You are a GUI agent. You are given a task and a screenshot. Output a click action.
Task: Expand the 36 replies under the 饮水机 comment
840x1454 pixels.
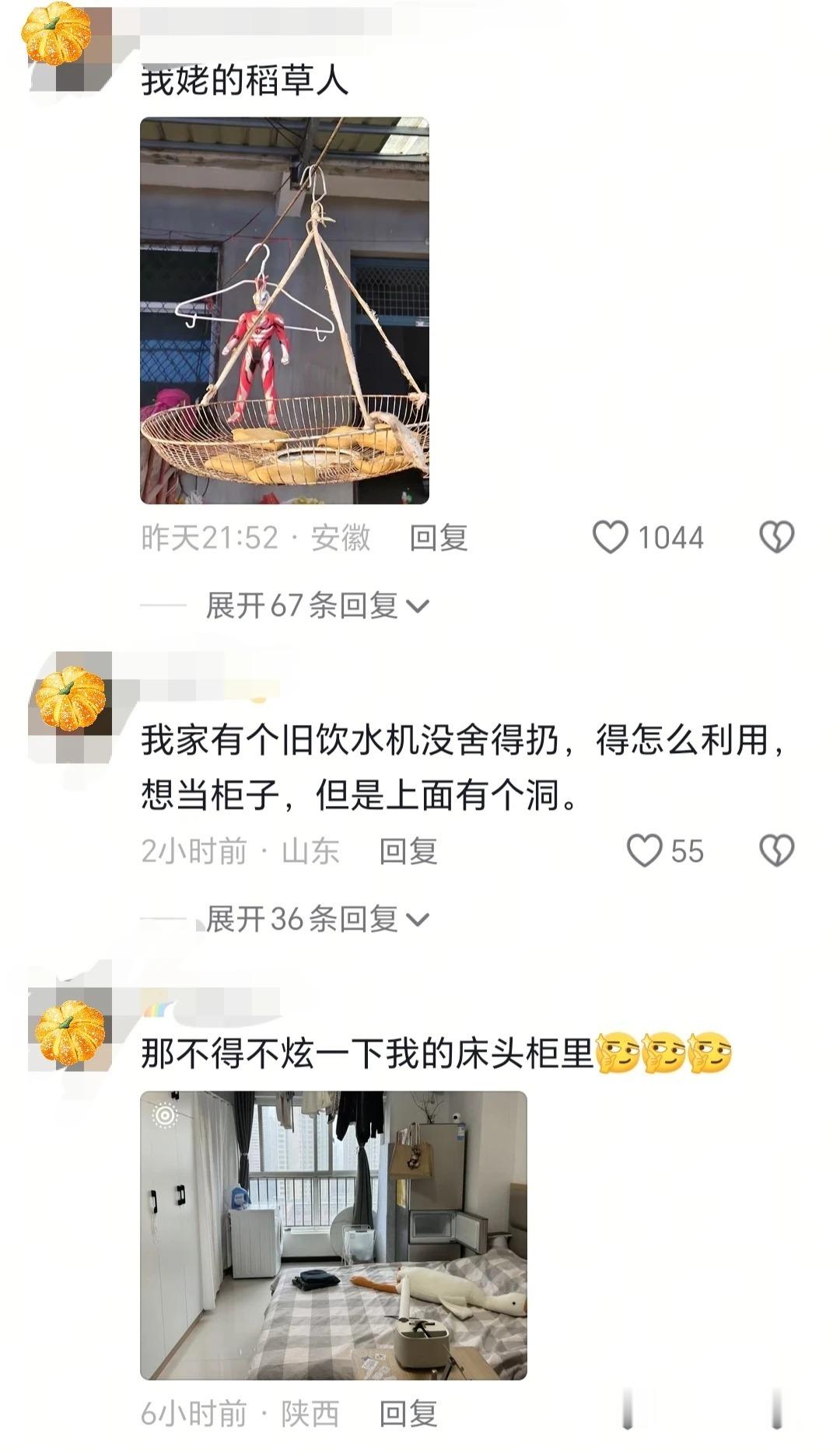(317, 920)
